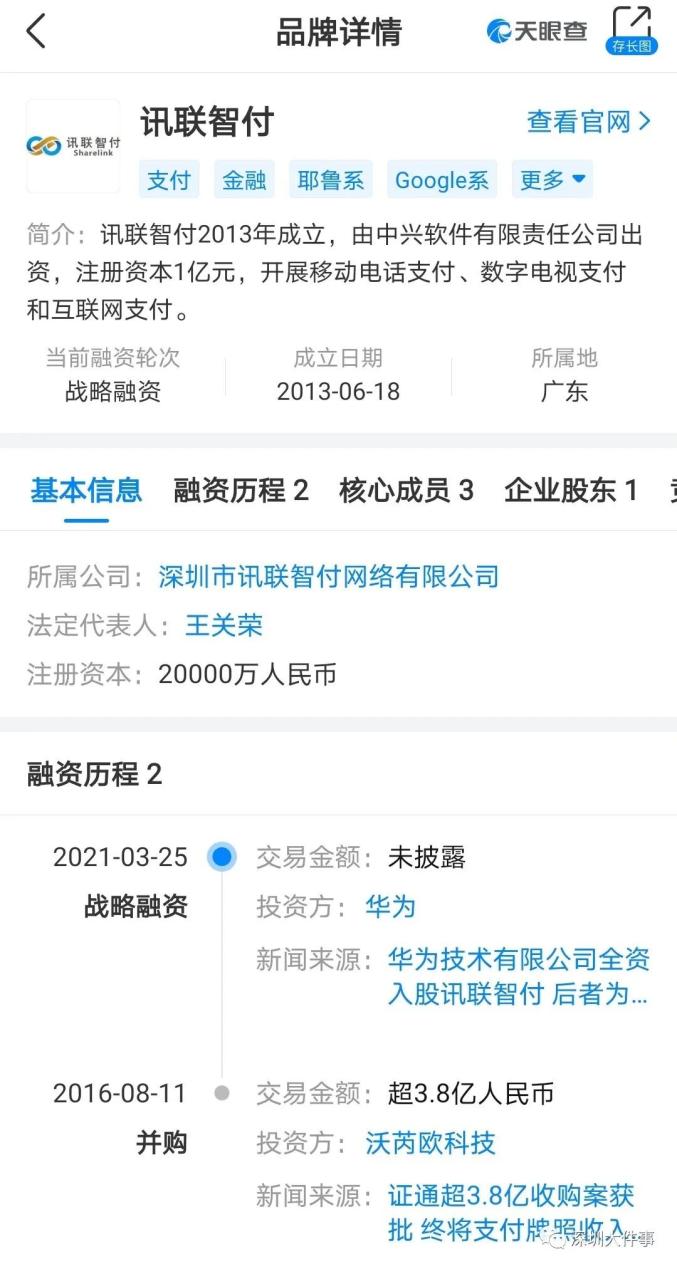Tap the 耶鲁系 tag
Screen dimensions: 677x1269
click(x=331, y=180)
